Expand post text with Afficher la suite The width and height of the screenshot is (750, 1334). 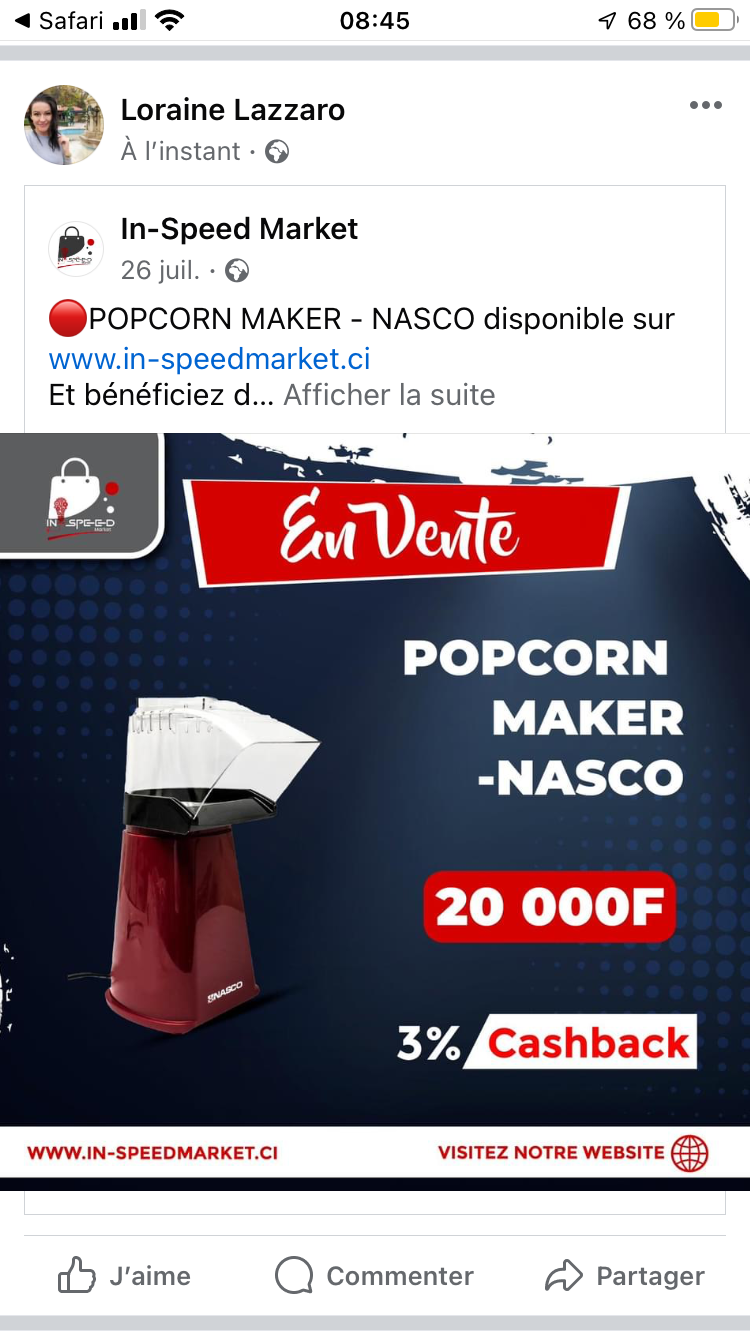click(389, 394)
